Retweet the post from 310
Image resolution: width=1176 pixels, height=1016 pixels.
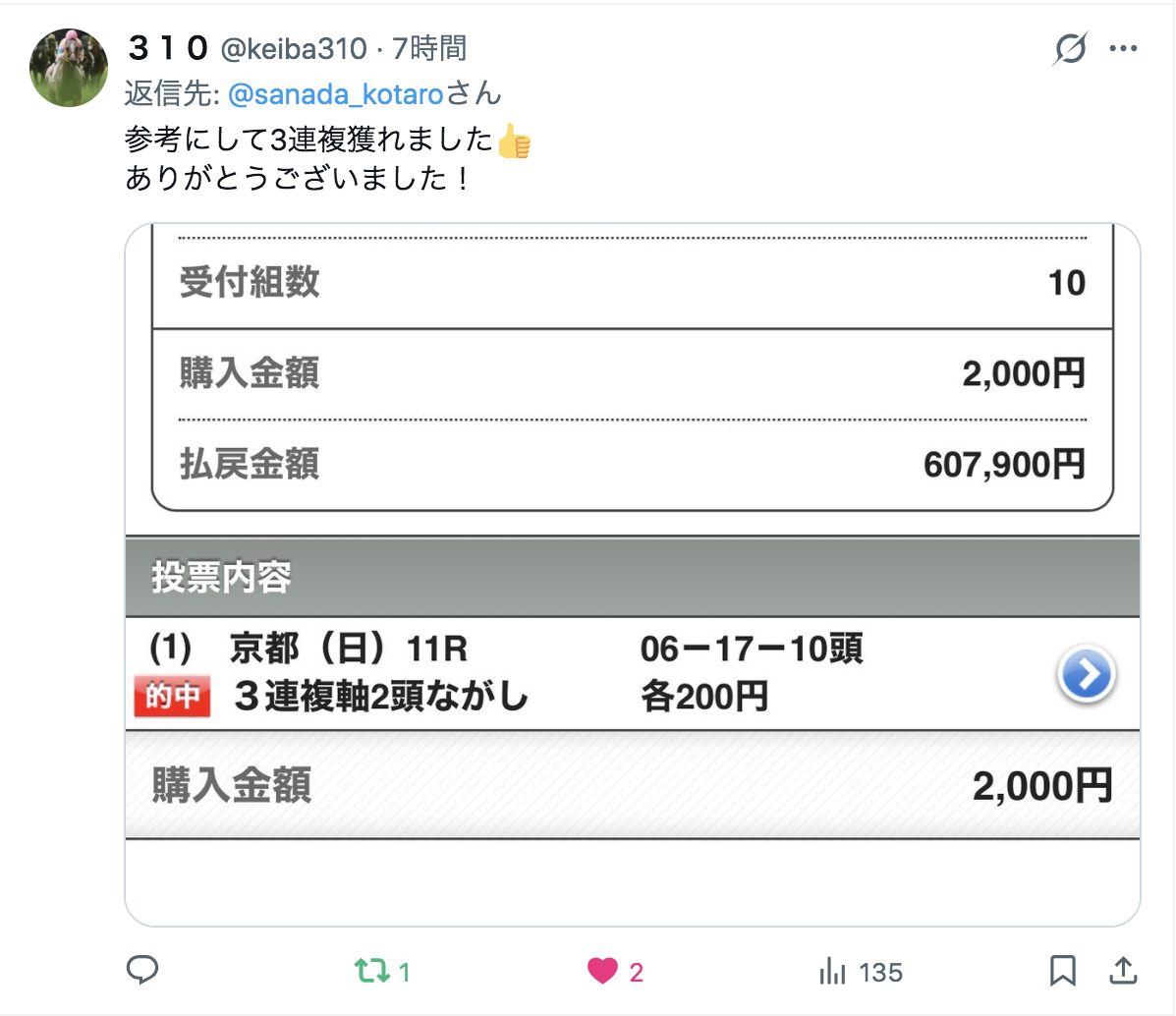(372, 972)
